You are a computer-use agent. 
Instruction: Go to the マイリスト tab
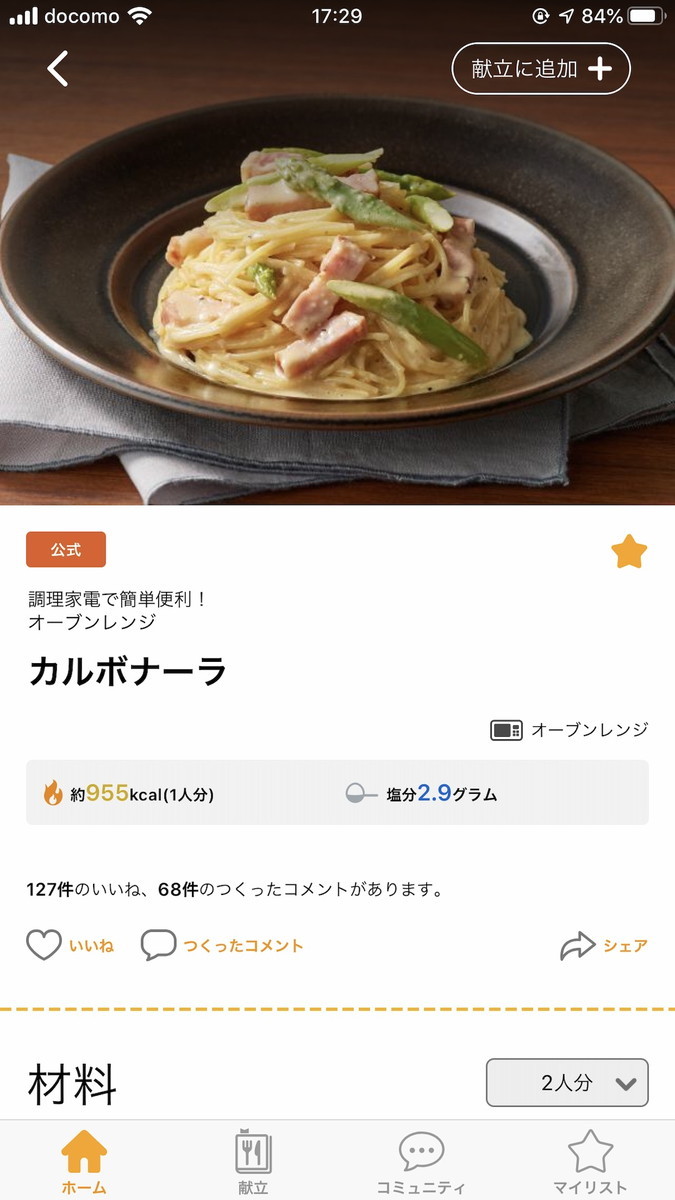[590, 1162]
